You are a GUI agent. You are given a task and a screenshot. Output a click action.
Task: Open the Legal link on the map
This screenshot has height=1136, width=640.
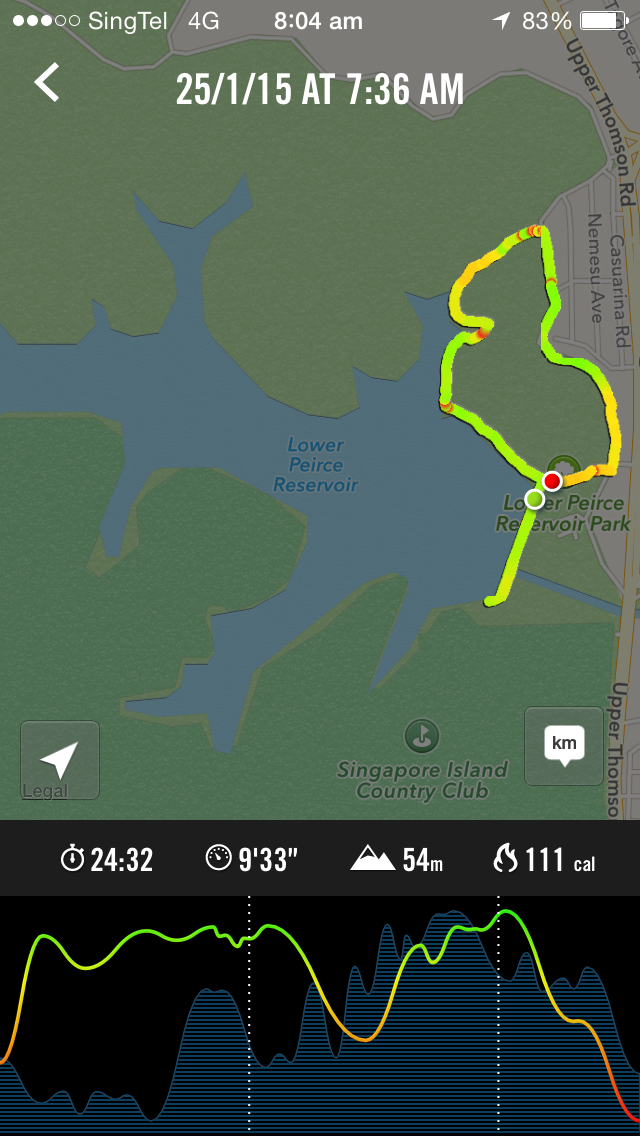[44, 792]
